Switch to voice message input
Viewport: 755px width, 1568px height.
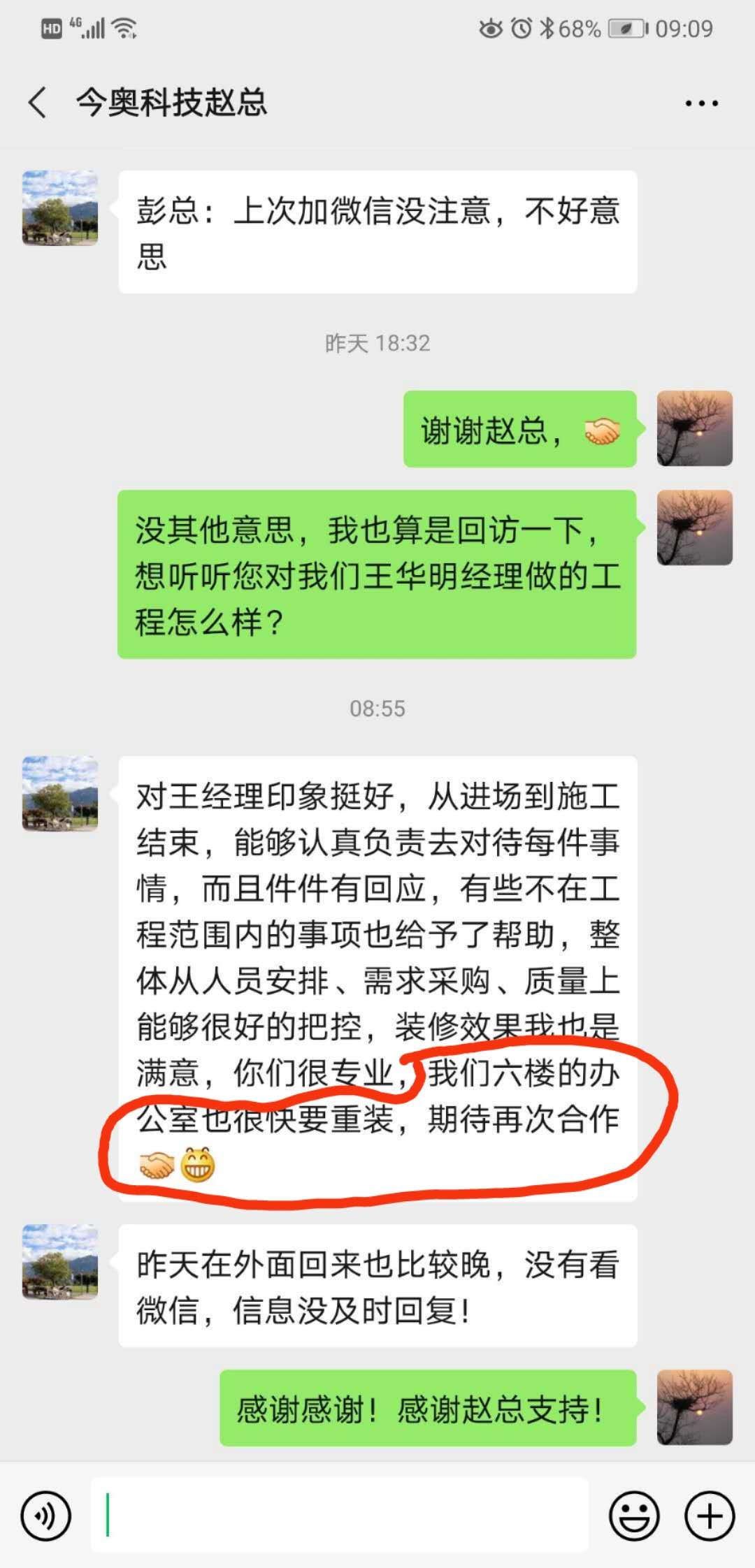(x=46, y=1516)
